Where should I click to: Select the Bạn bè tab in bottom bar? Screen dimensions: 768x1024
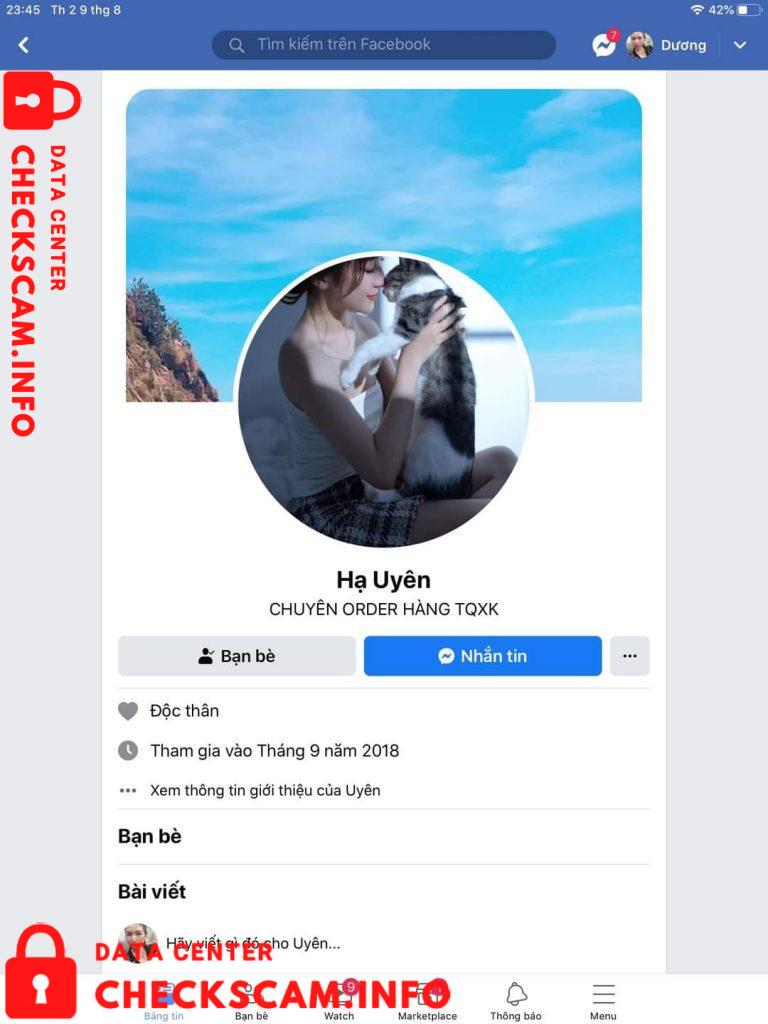coord(251,1000)
